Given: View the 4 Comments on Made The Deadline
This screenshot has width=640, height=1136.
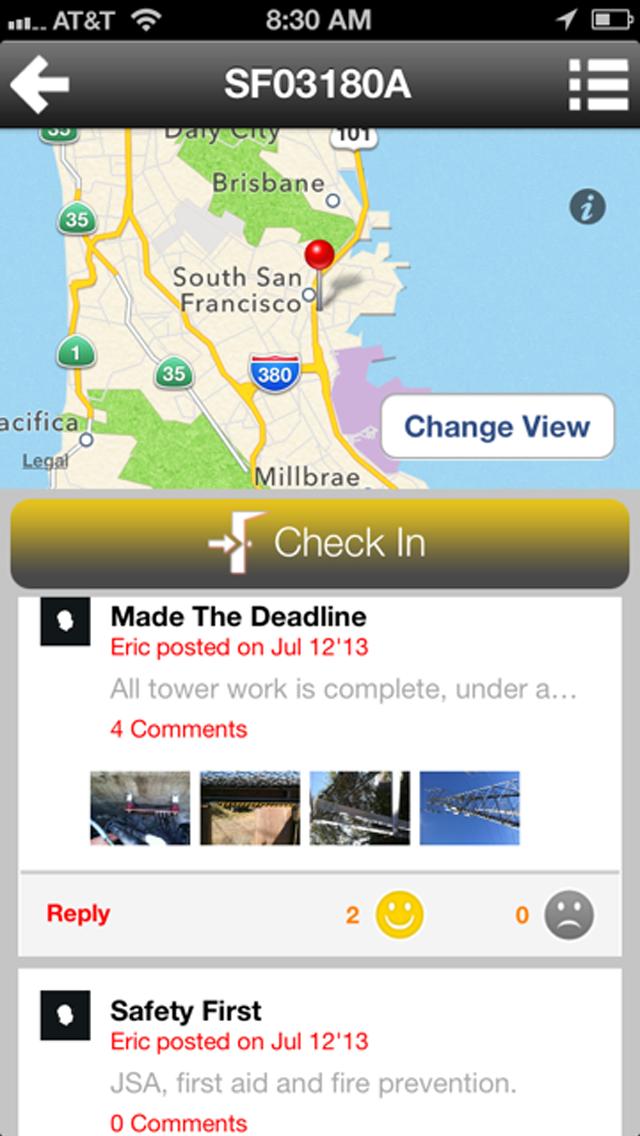Looking at the screenshot, I should point(178,729).
